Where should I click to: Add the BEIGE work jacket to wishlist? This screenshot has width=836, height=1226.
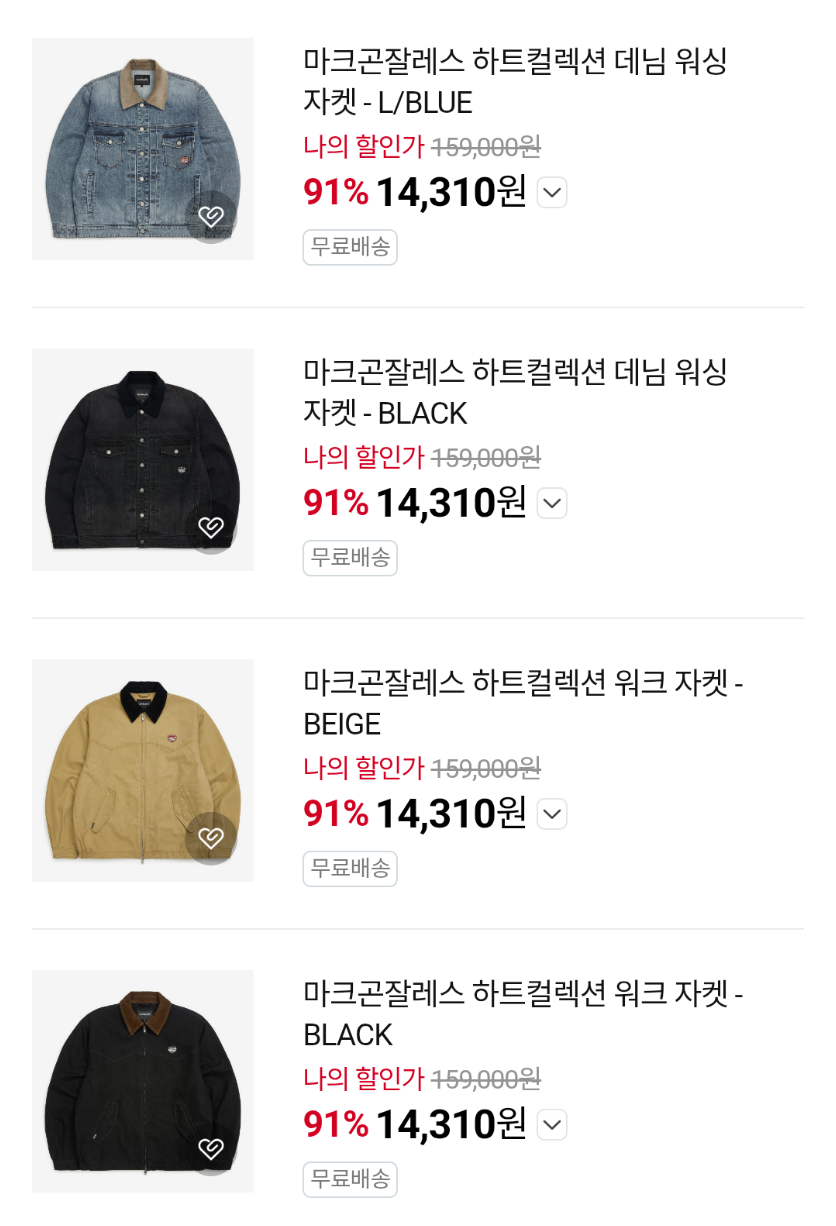[211, 838]
